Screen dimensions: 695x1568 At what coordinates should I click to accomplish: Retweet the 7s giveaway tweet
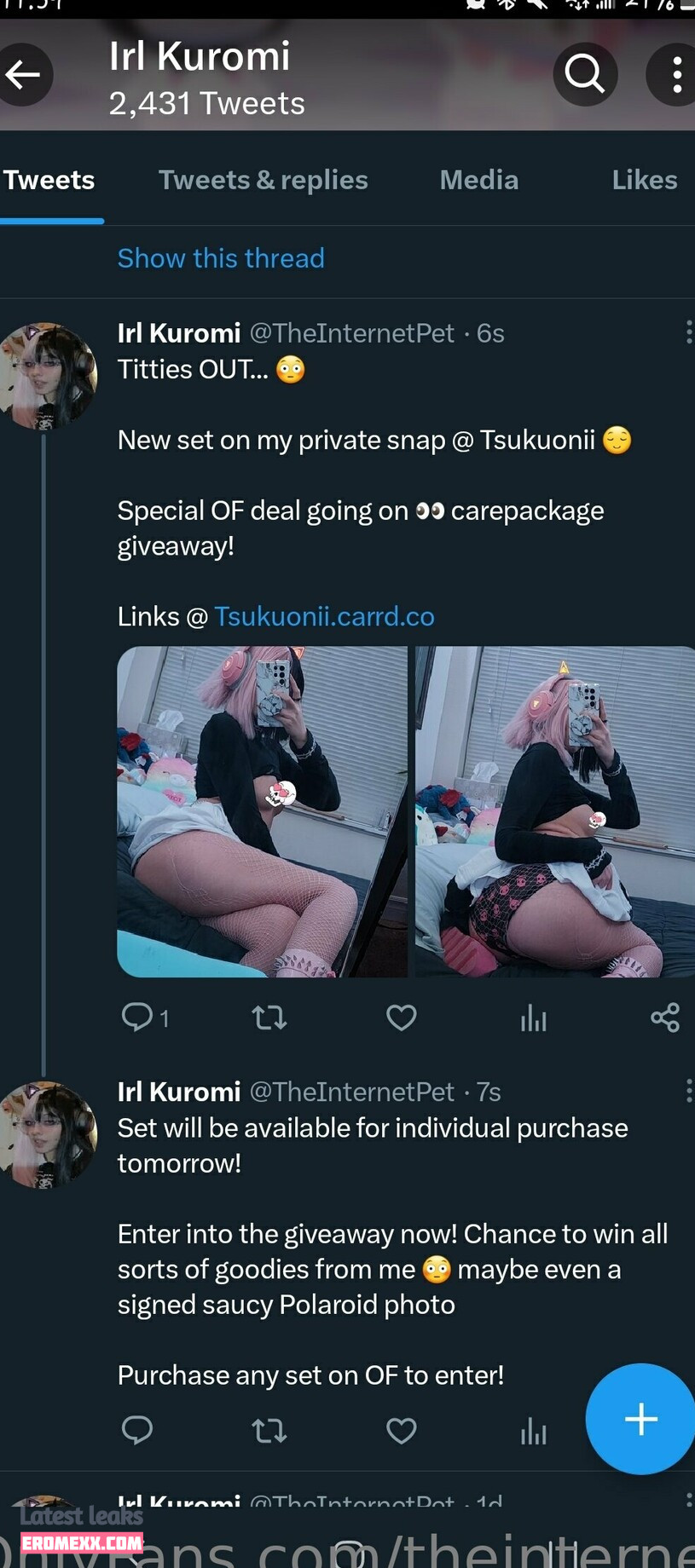pyautogui.click(x=269, y=1431)
